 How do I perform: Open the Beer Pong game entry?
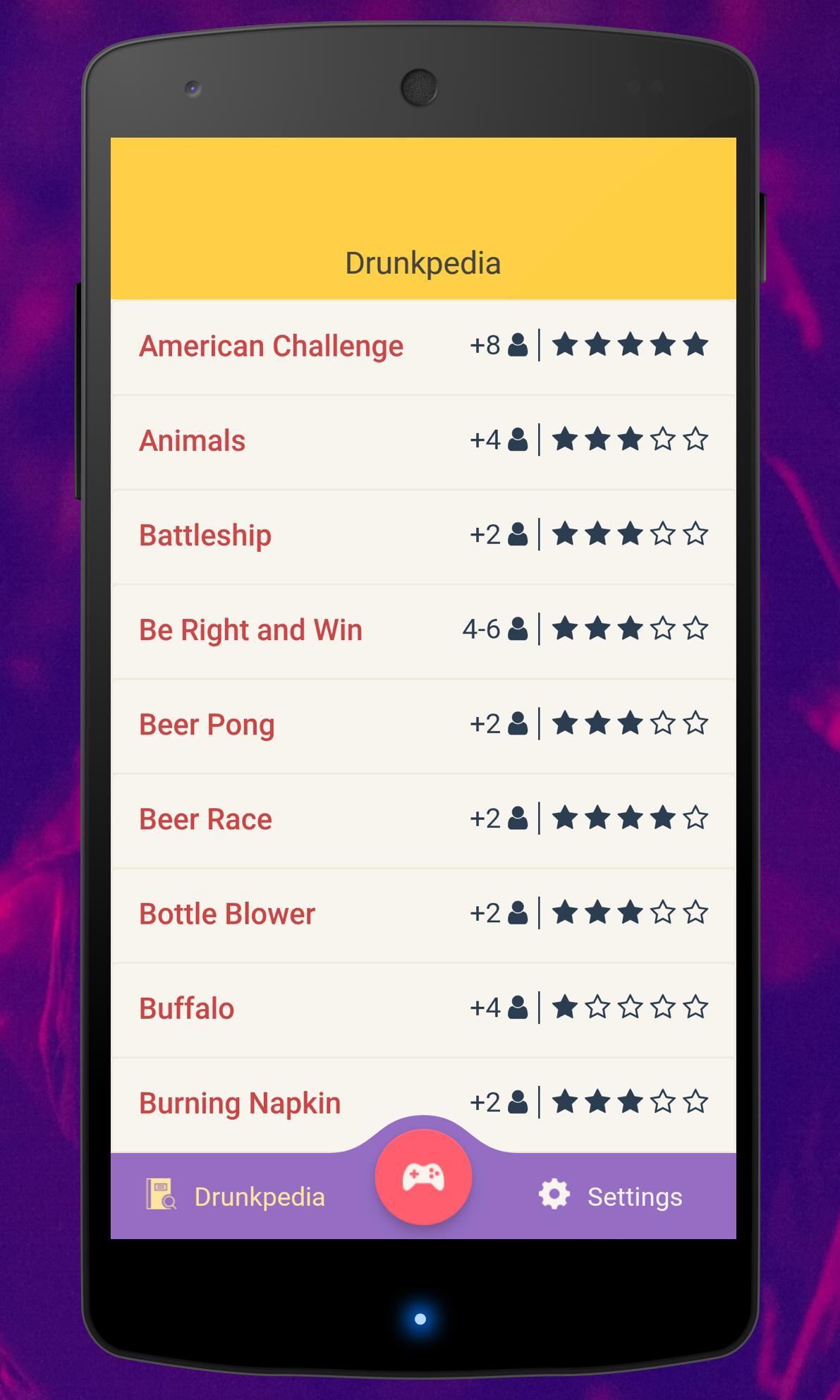click(x=207, y=723)
